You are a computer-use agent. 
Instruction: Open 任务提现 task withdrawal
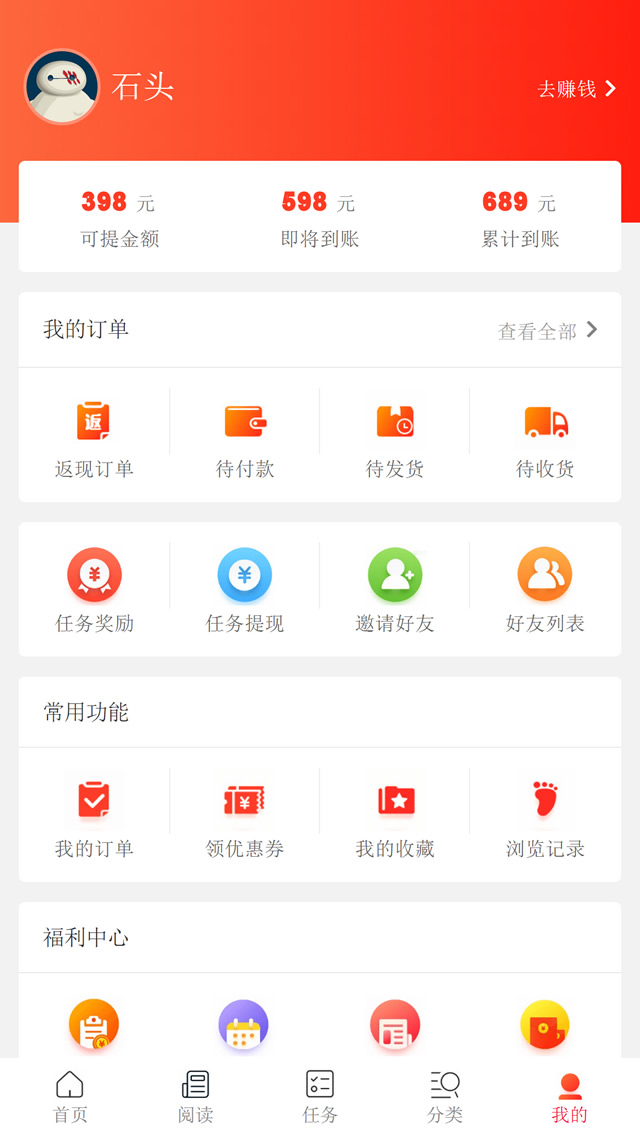tap(245, 590)
